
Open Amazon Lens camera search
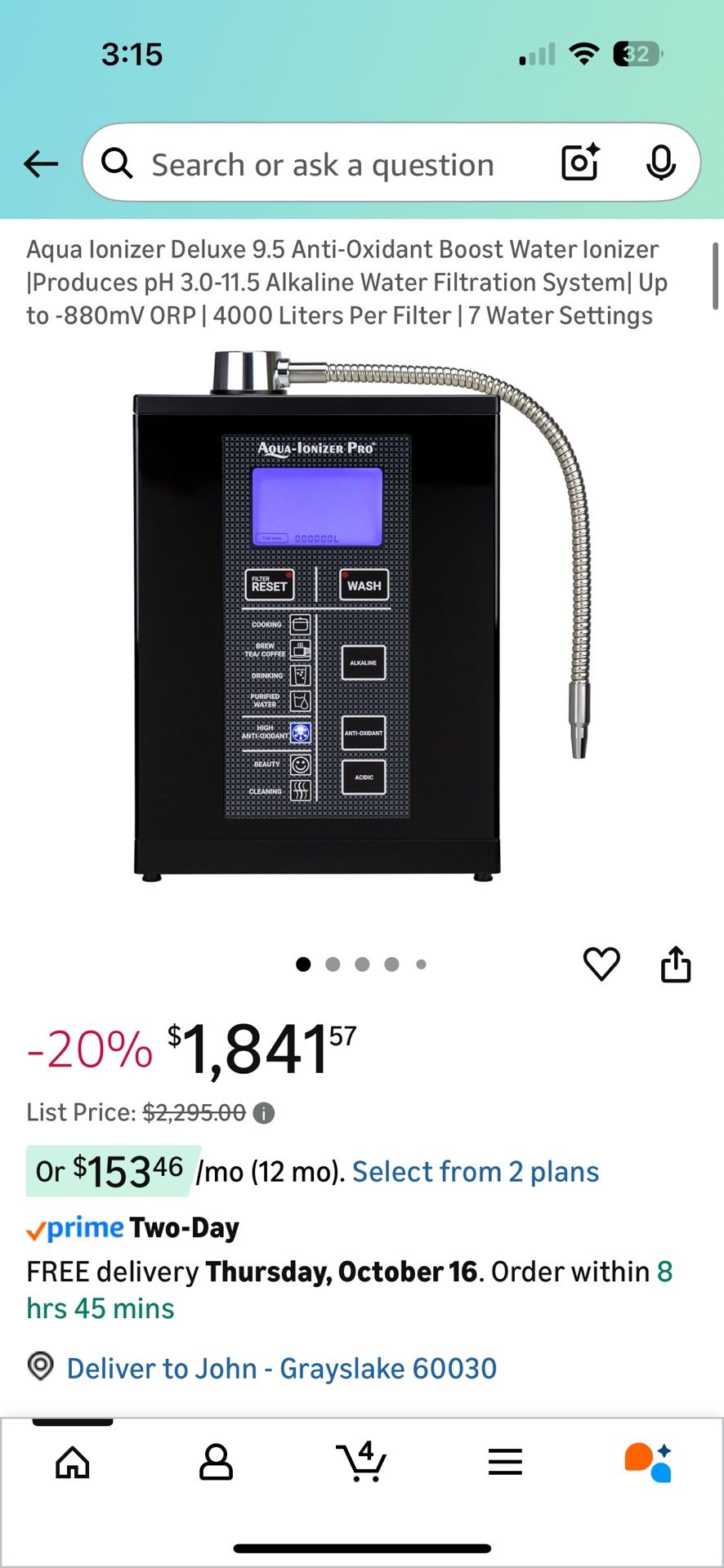[579, 163]
